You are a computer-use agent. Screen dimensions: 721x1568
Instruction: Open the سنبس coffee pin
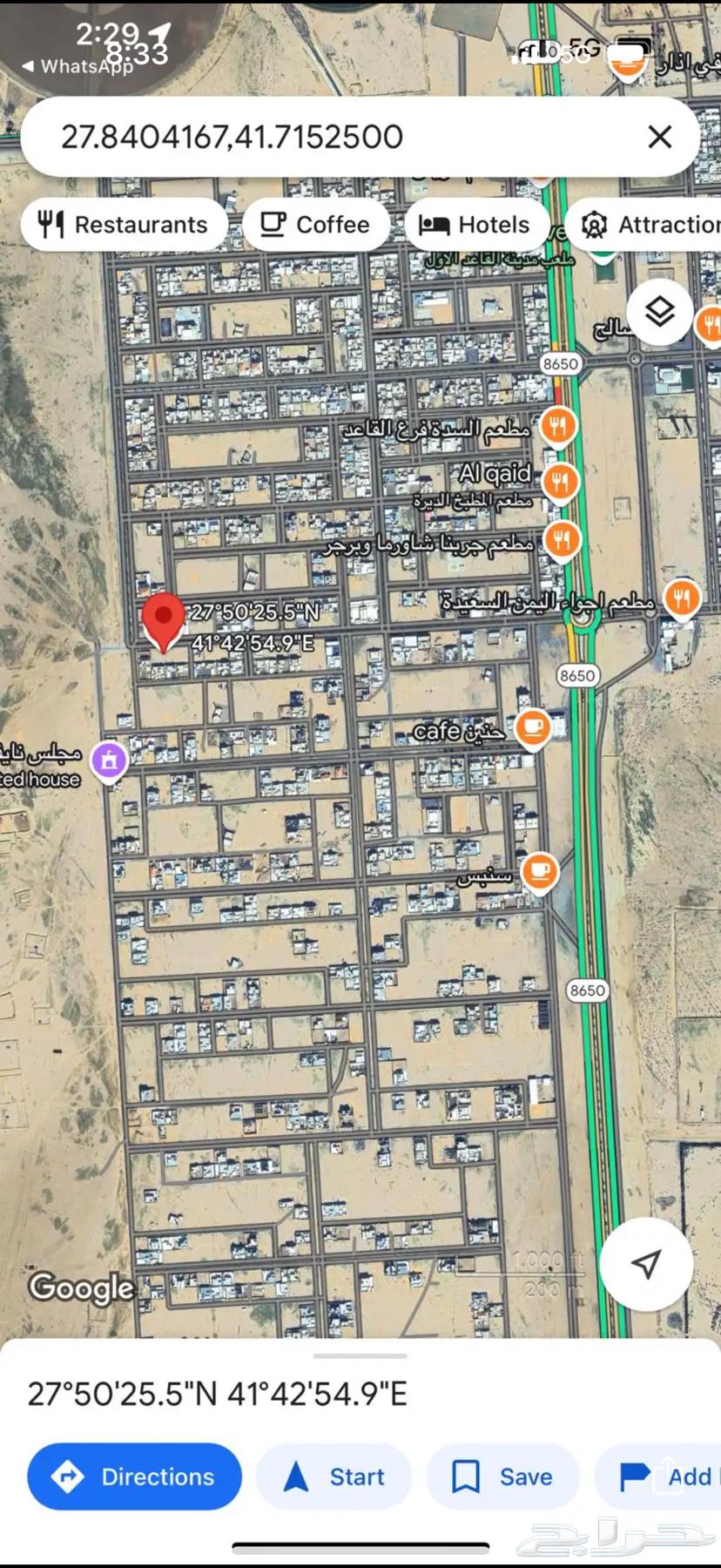[539, 871]
